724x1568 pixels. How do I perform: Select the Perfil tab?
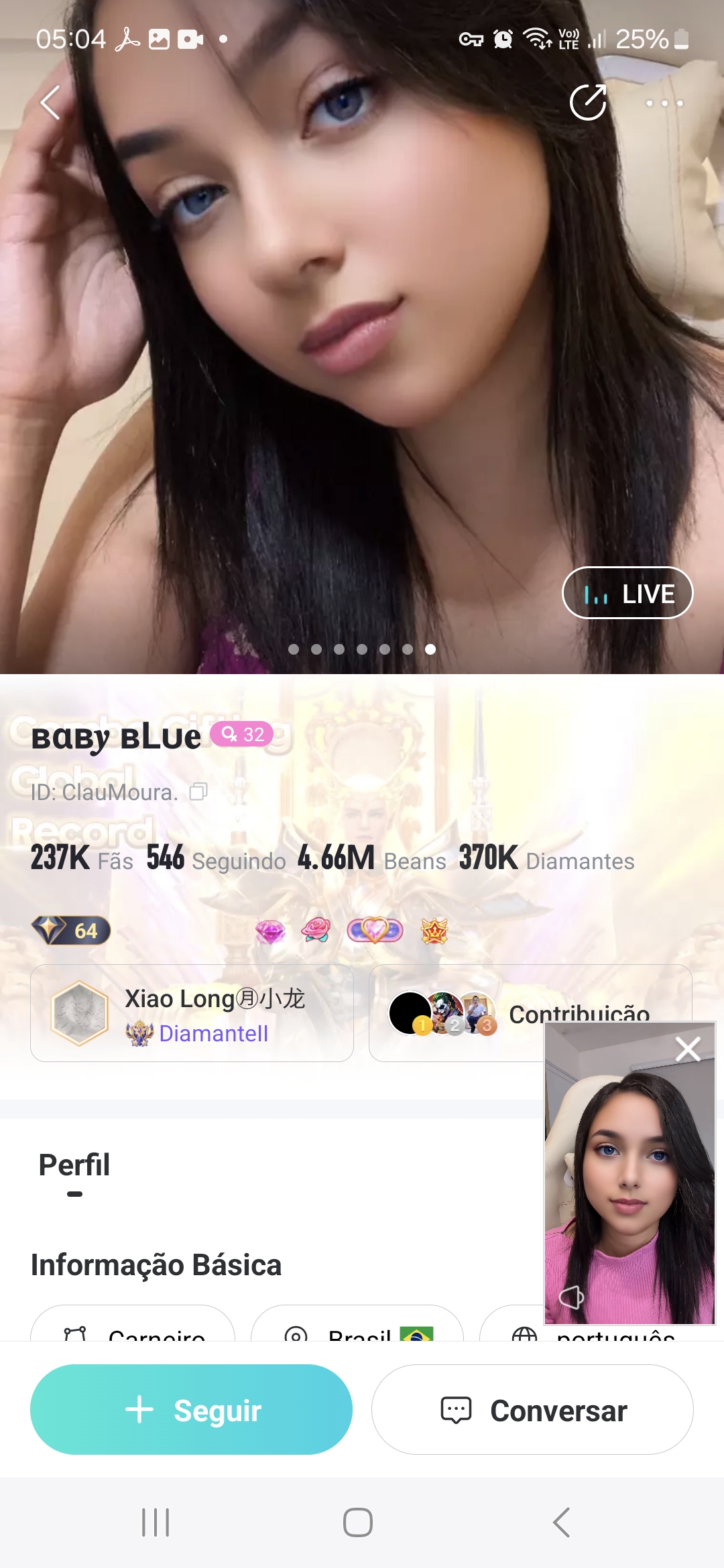pyautogui.click(x=74, y=1166)
